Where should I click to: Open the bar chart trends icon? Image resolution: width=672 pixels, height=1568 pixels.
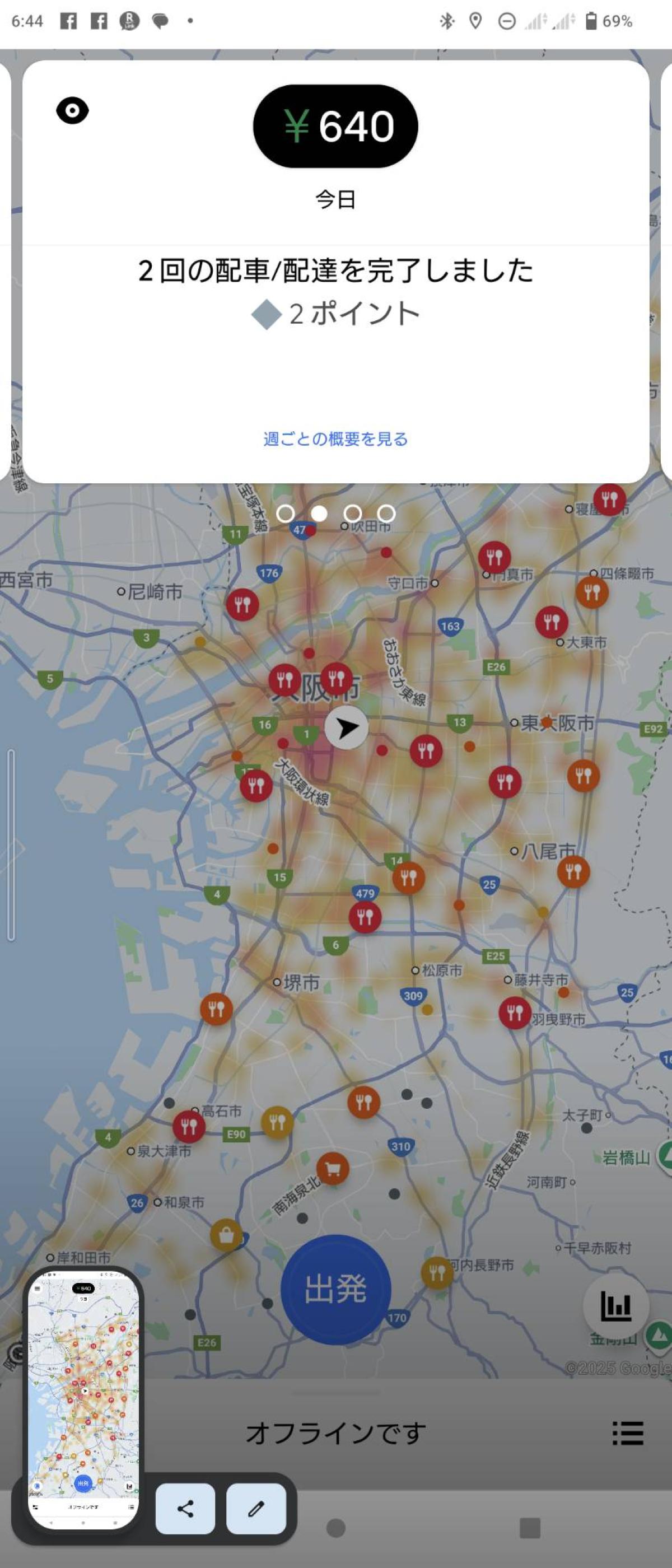[615, 1306]
